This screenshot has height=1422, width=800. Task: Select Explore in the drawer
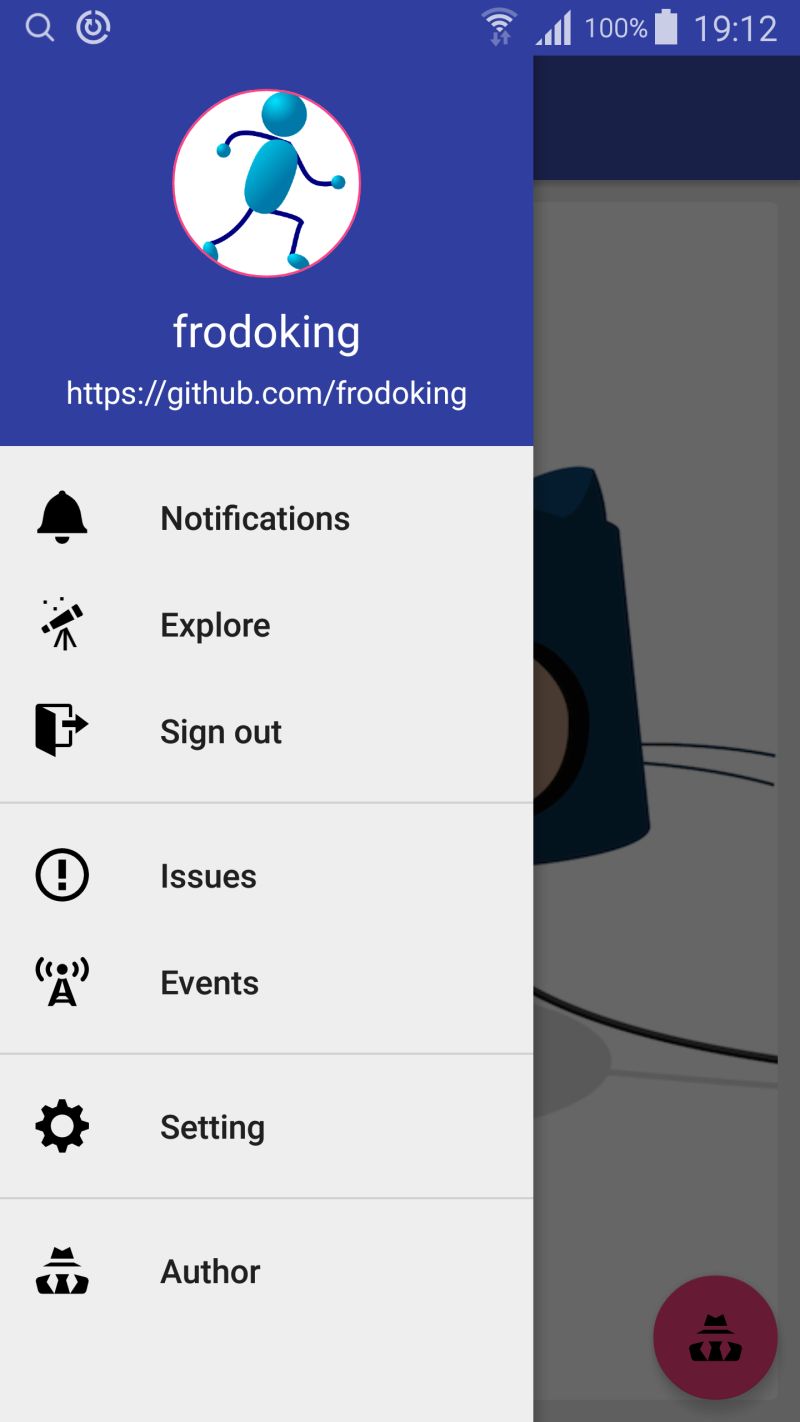[215, 624]
